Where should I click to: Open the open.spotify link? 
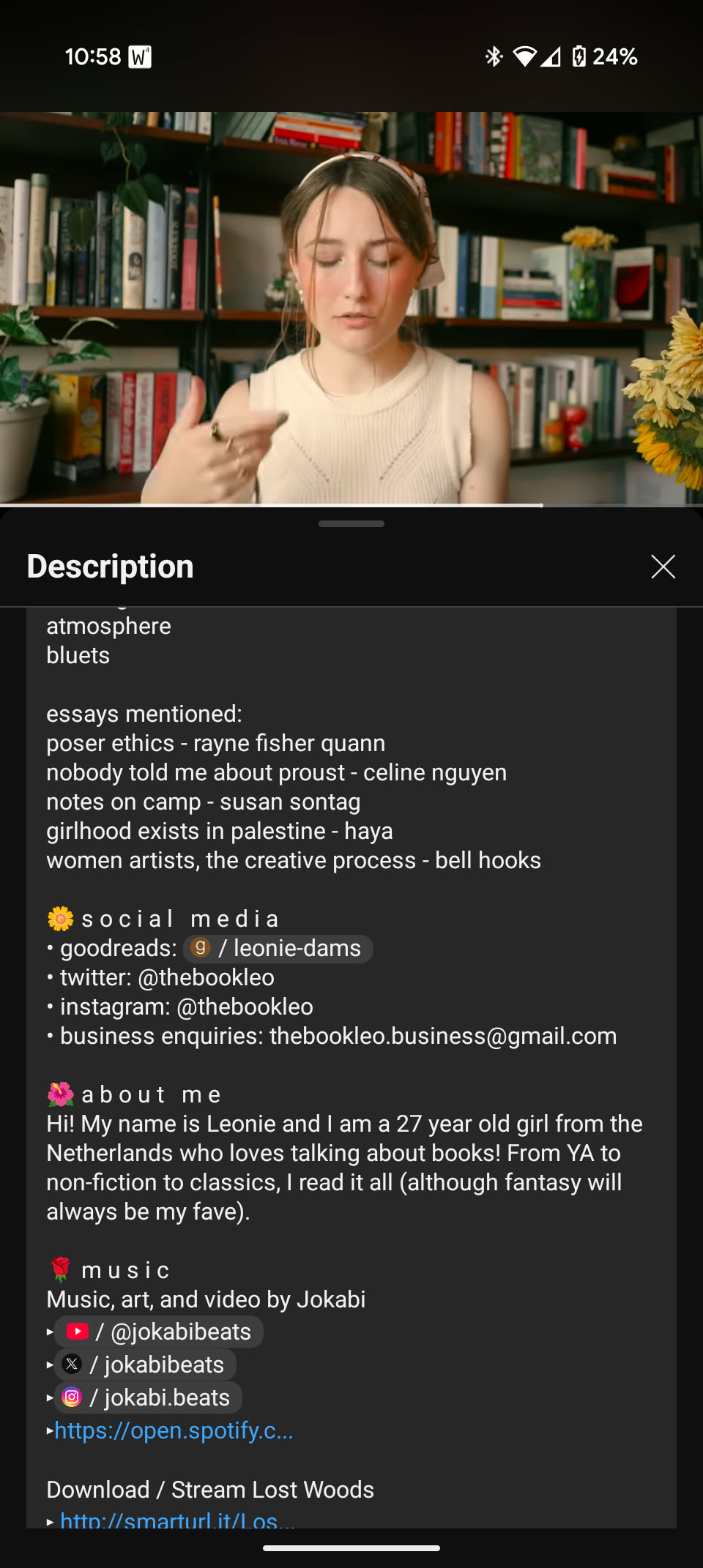pos(174,1430)
